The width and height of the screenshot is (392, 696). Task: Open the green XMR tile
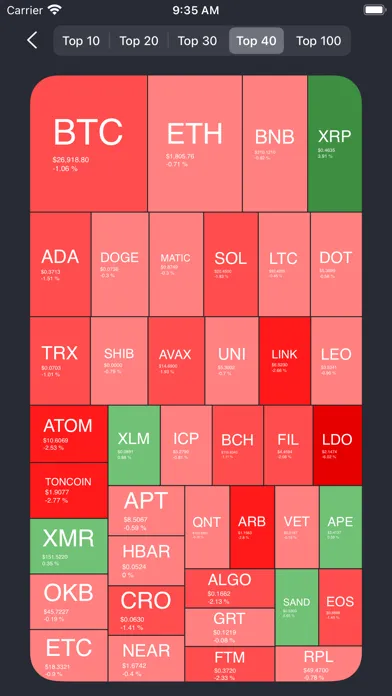pos(69,546)
